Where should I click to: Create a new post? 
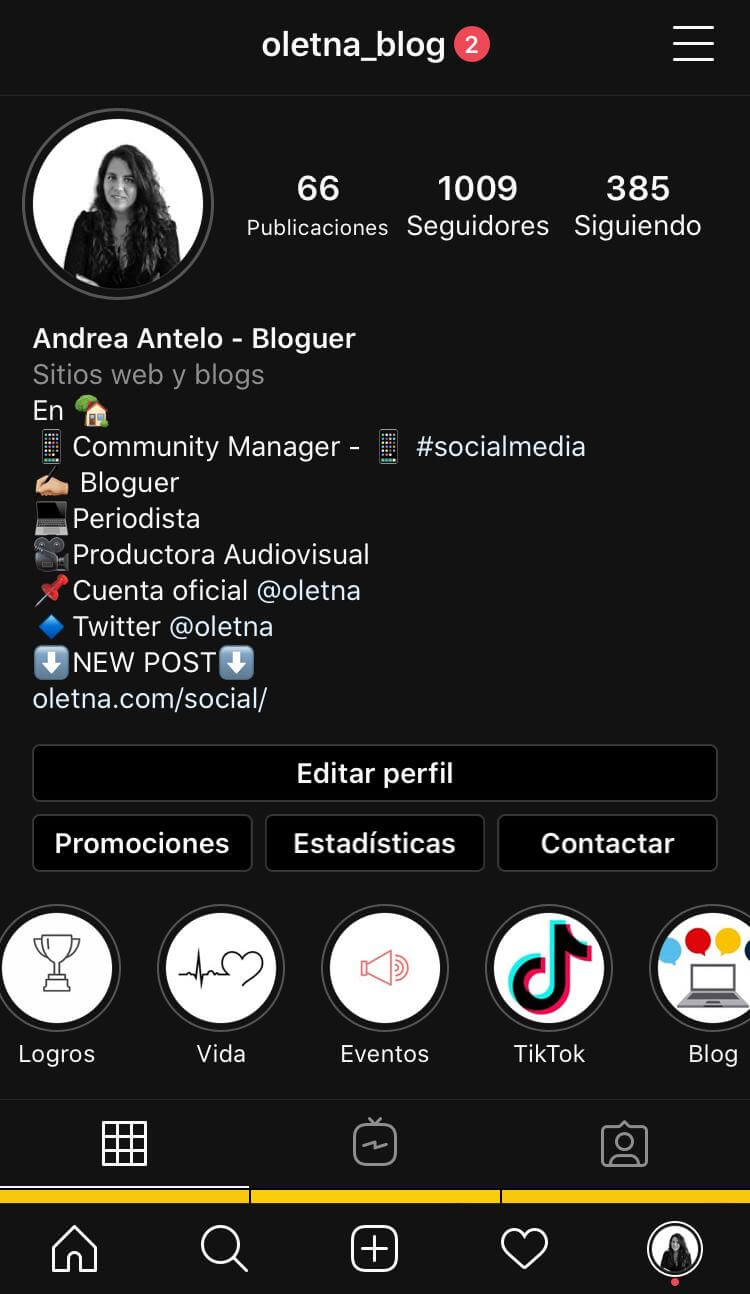(x=375, y=1249)
